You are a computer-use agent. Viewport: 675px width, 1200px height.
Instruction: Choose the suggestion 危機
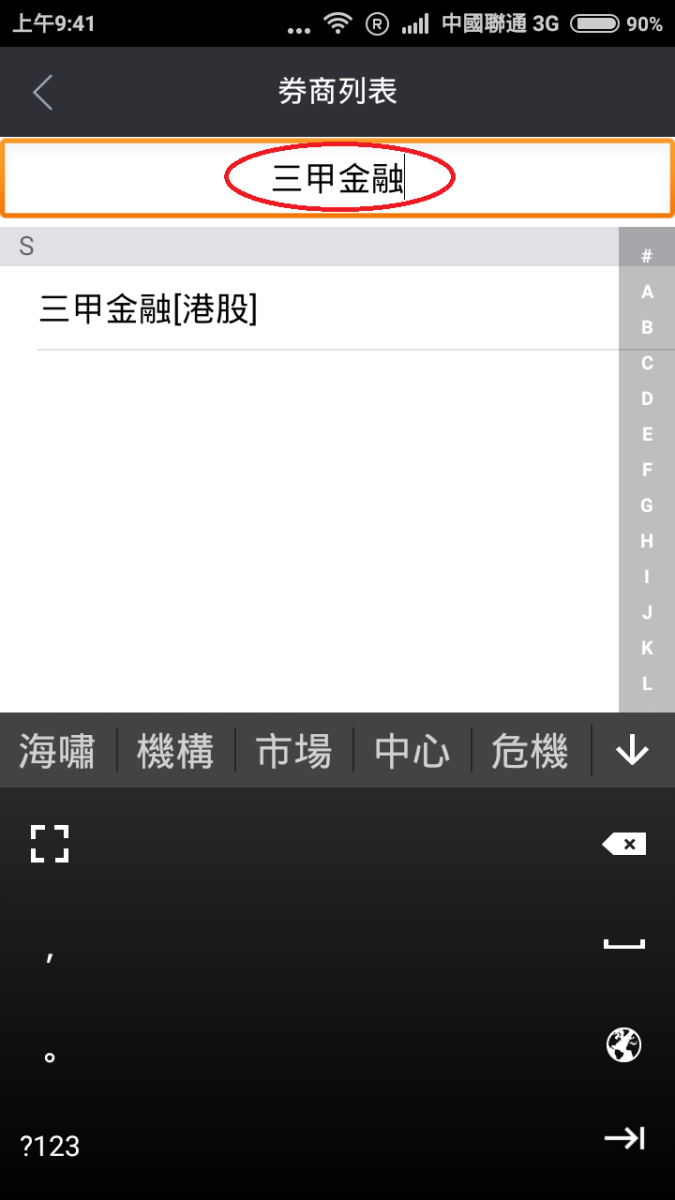[x=529, y=751]
